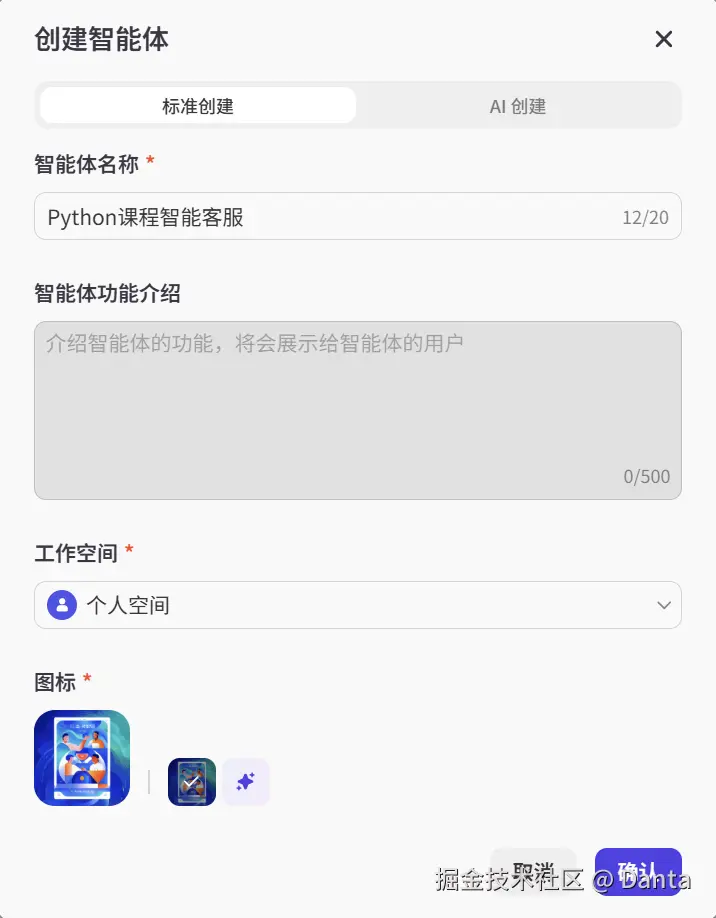The width and height of the screenshot is (716, 918).
Task: Expand the 工作空间 dropdown
Action: 357,605
